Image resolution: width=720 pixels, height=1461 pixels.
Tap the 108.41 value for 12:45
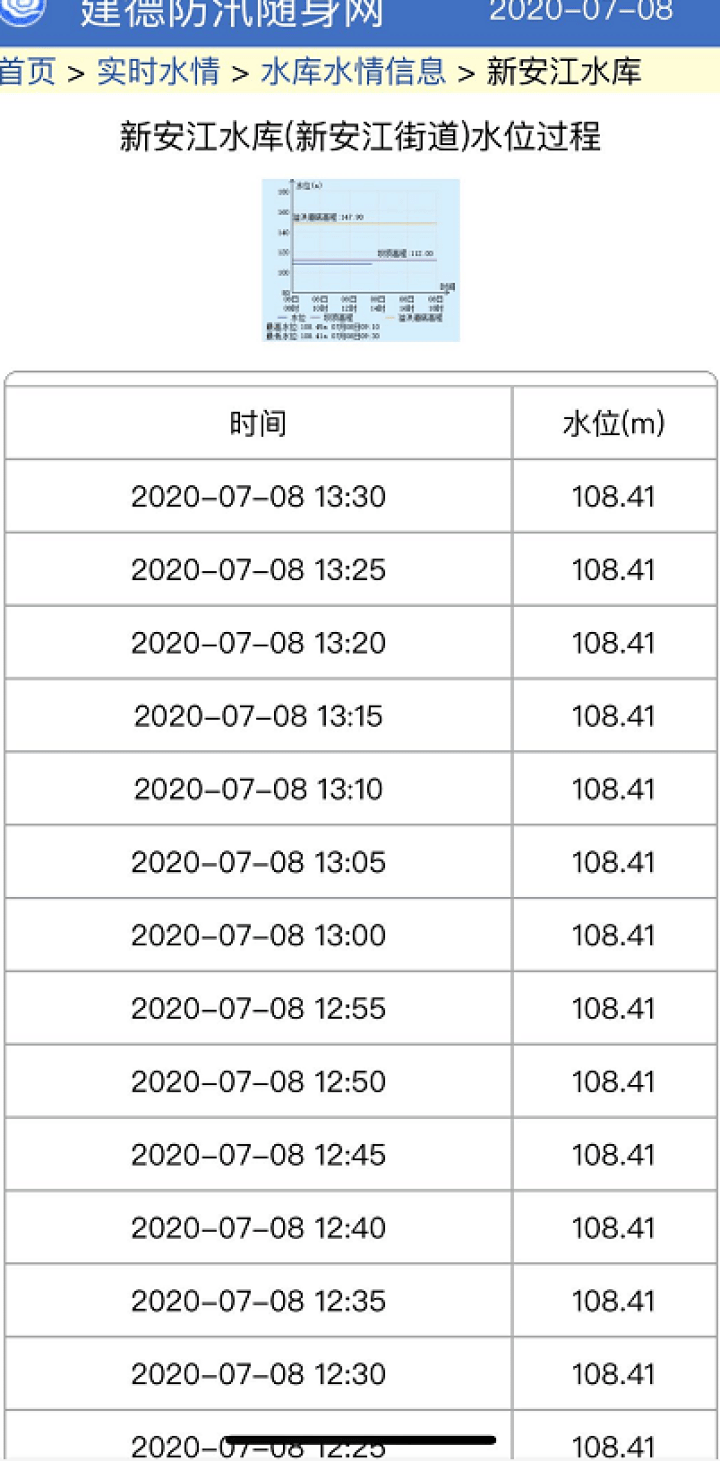[x=614, y=1153]
